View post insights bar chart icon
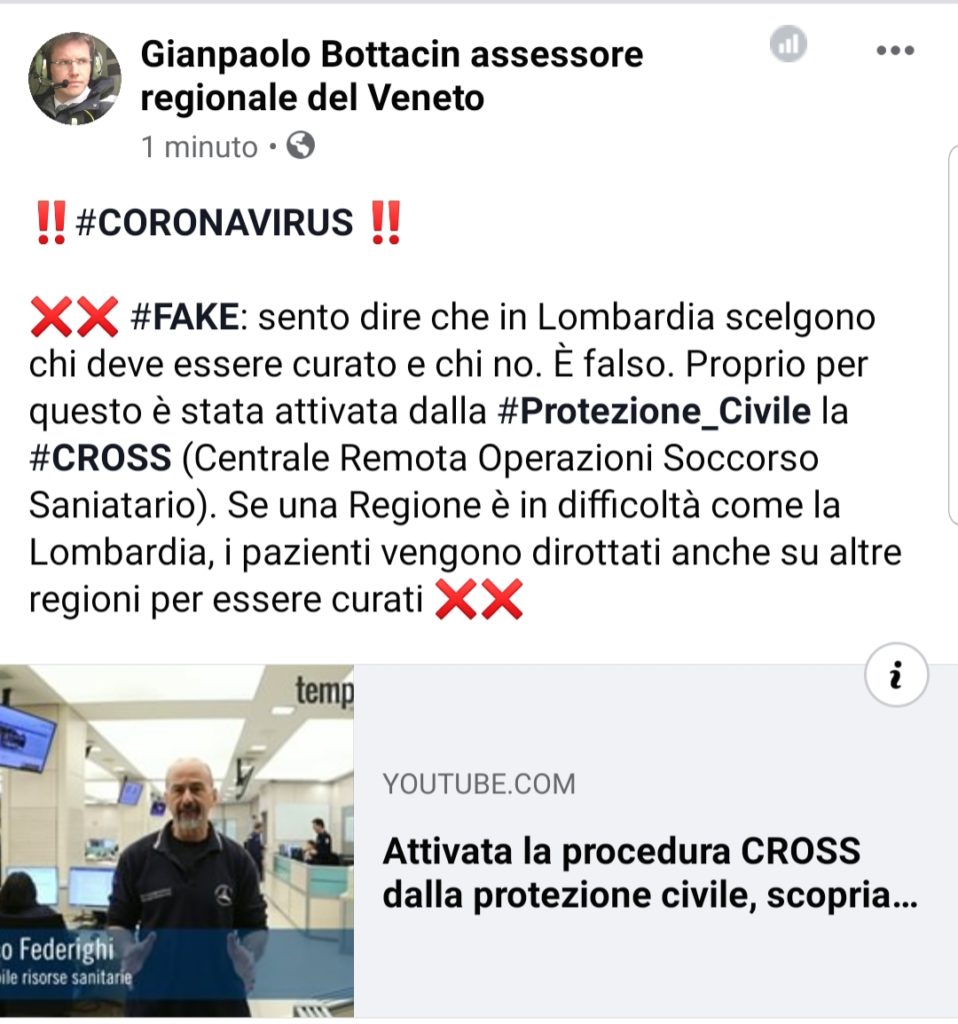958x1024 pixels. [789, 45]
